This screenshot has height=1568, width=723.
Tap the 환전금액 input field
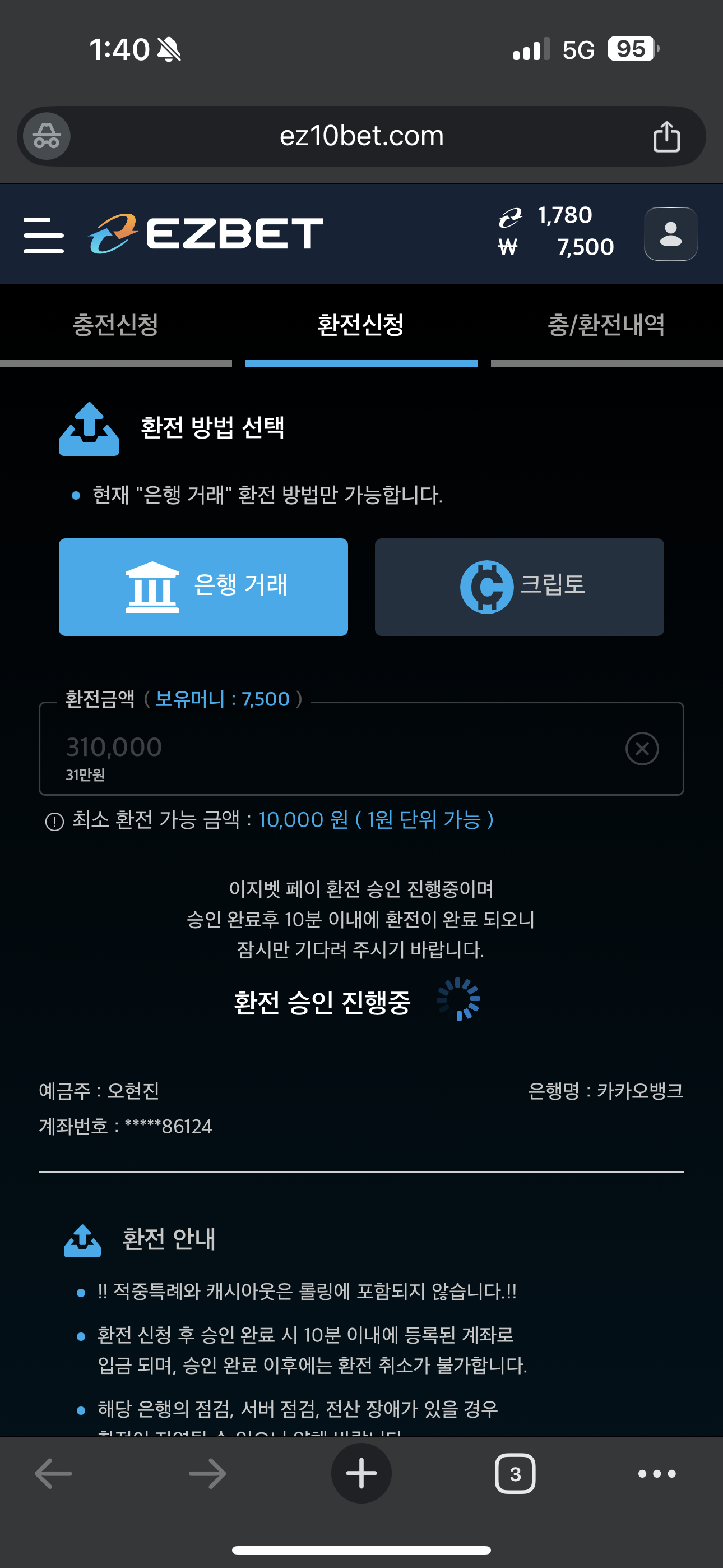click(x=328, y=748)
